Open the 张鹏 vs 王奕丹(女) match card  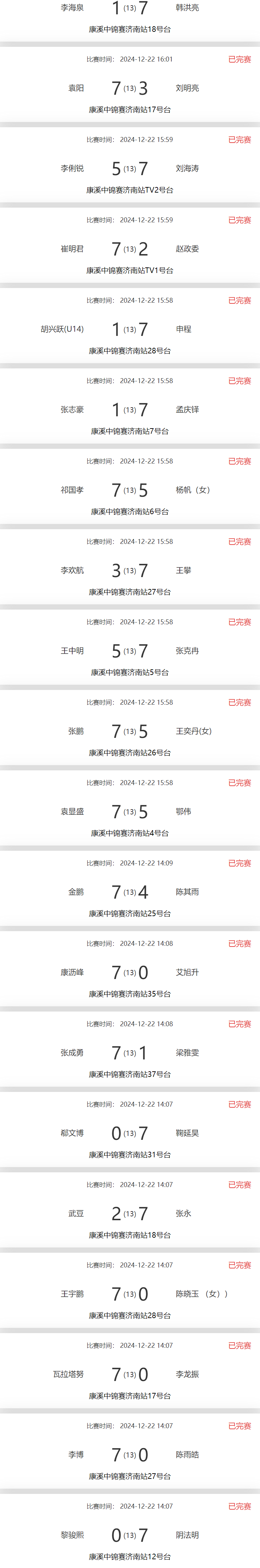129,731
